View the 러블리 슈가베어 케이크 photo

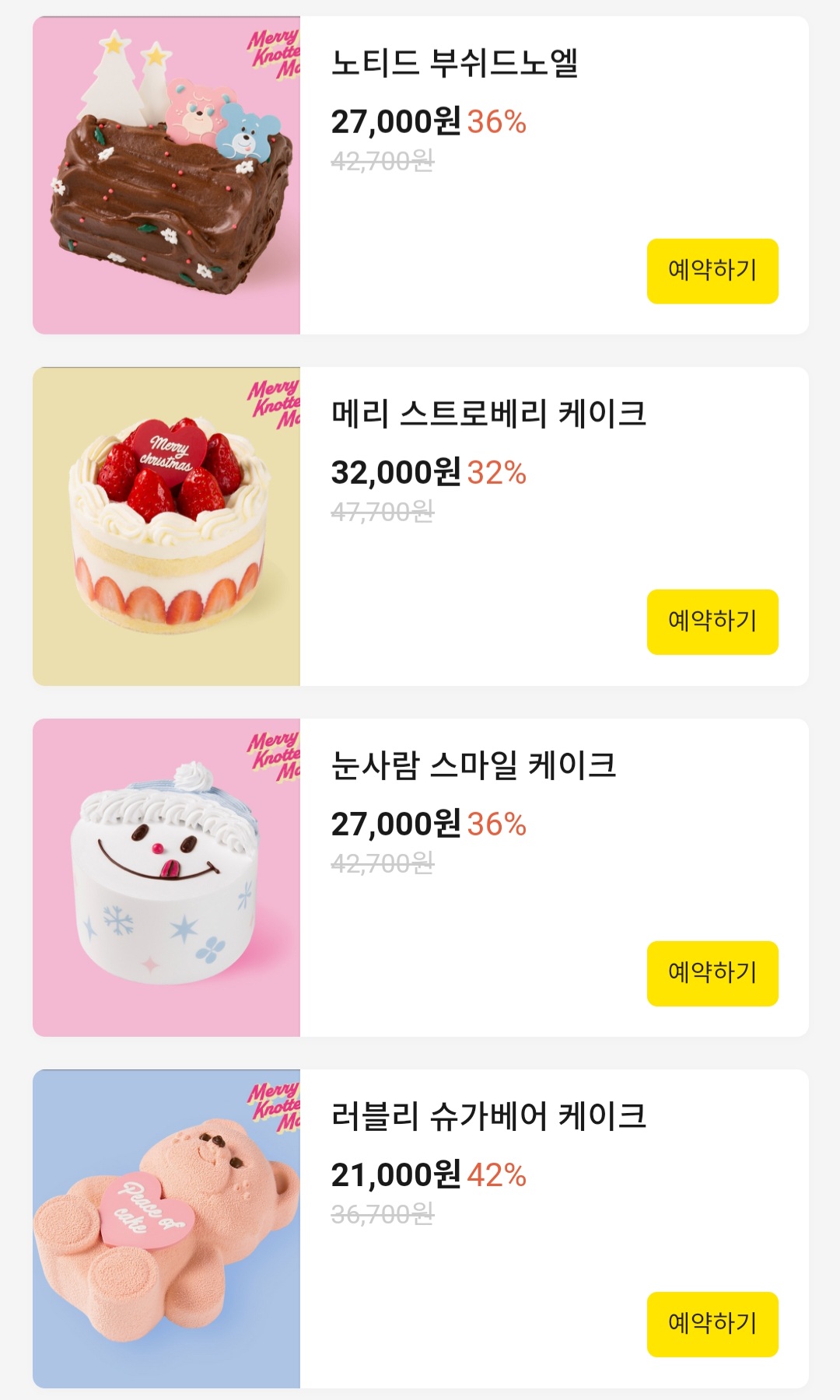click(166, 1229)
